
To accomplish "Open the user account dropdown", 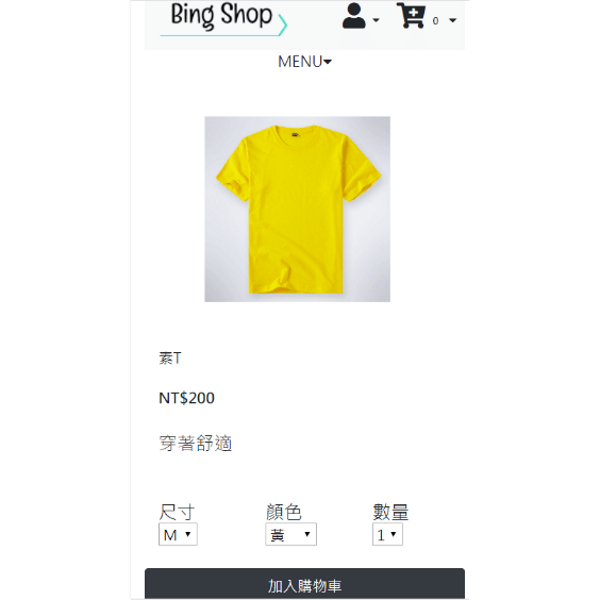I will pyautogui.click(x=360, y=17).
